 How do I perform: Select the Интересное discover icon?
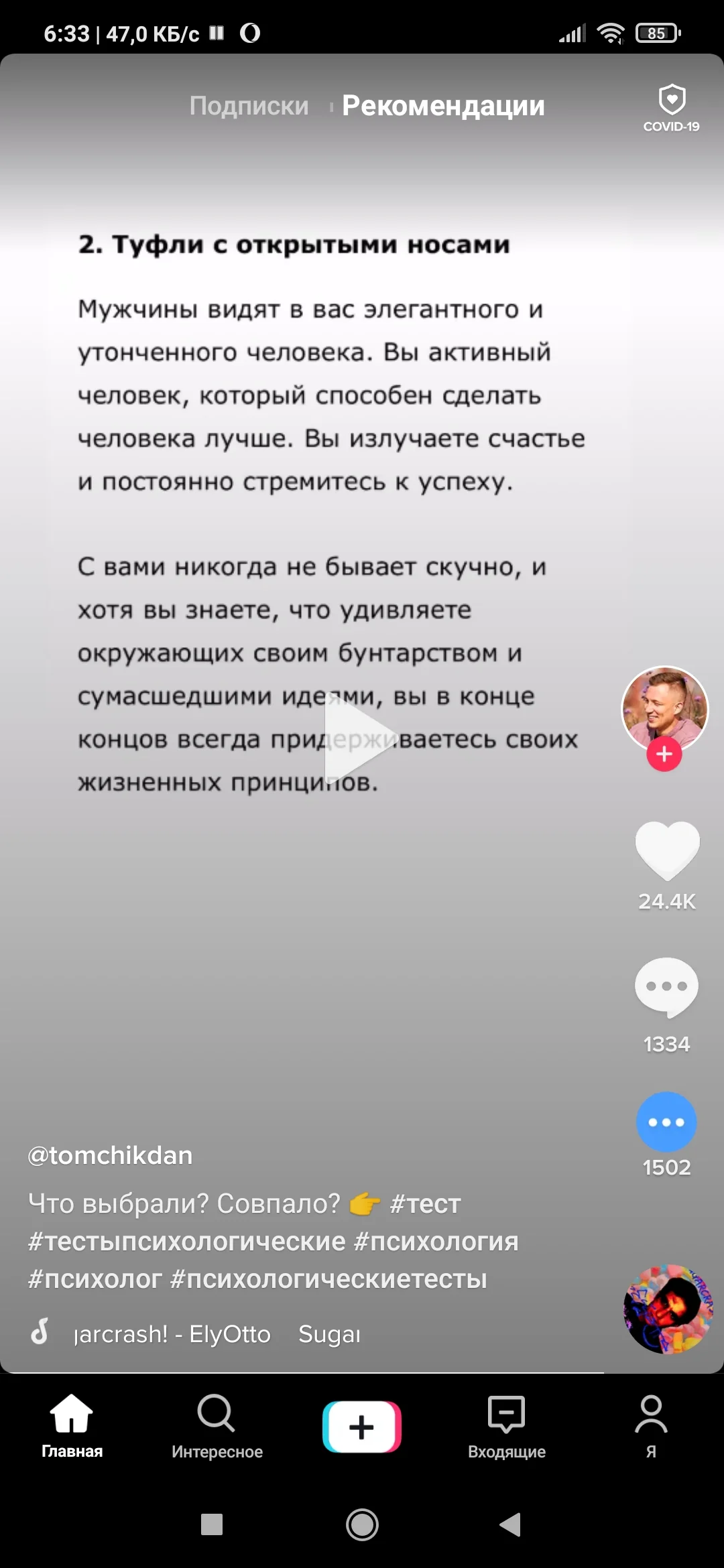(216, 1427)
